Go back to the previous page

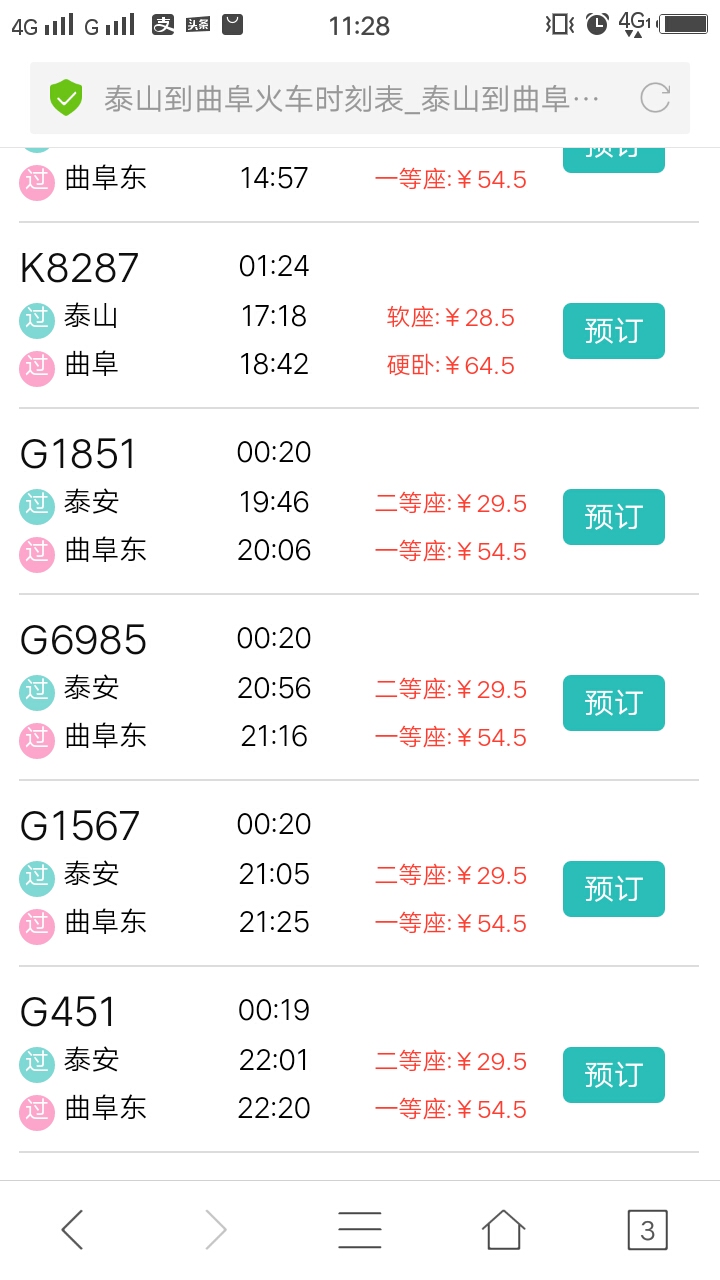(x=72, y=1230)
